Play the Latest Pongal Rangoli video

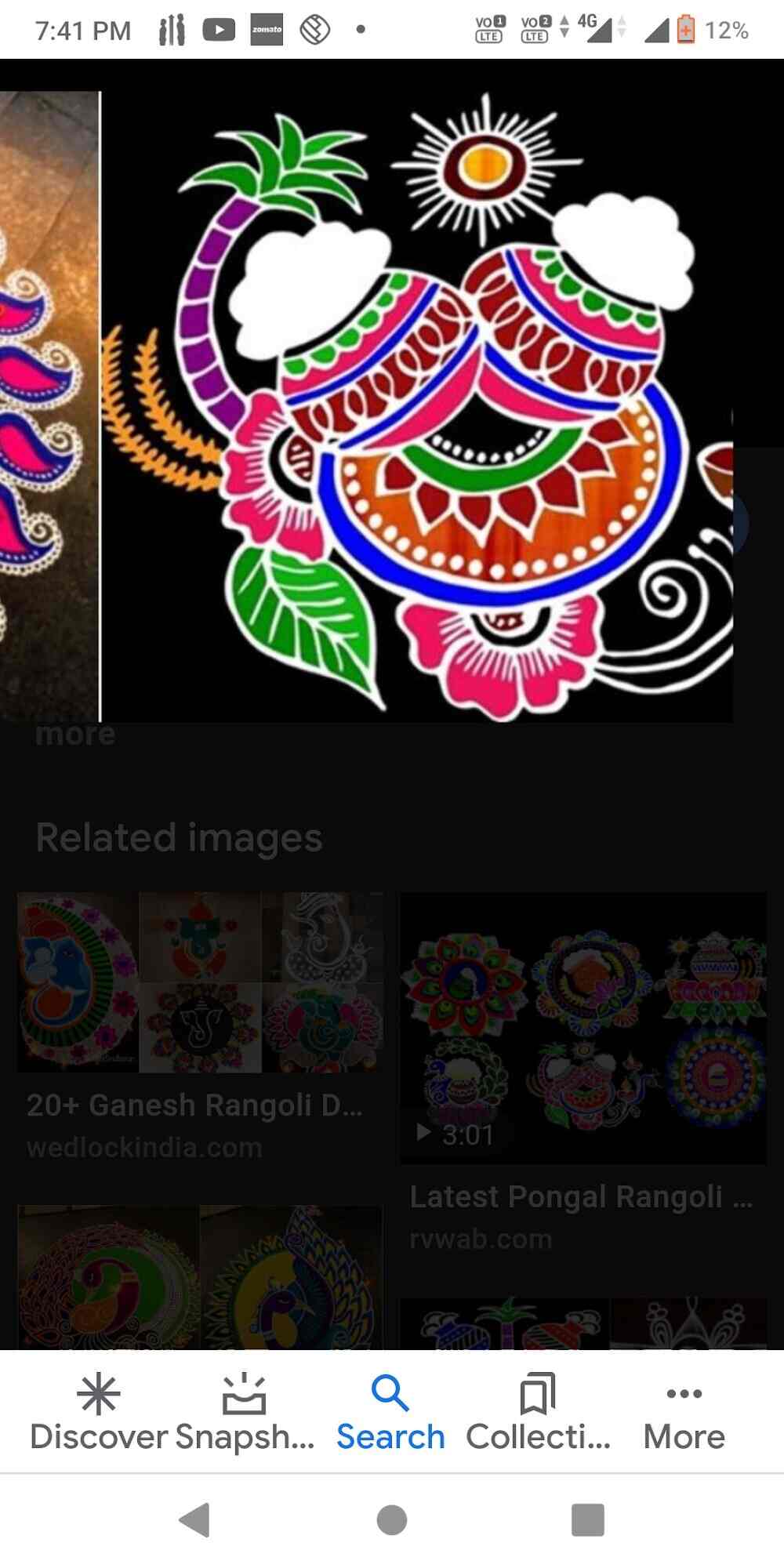pyautogui.click(x=583, y=1027)
